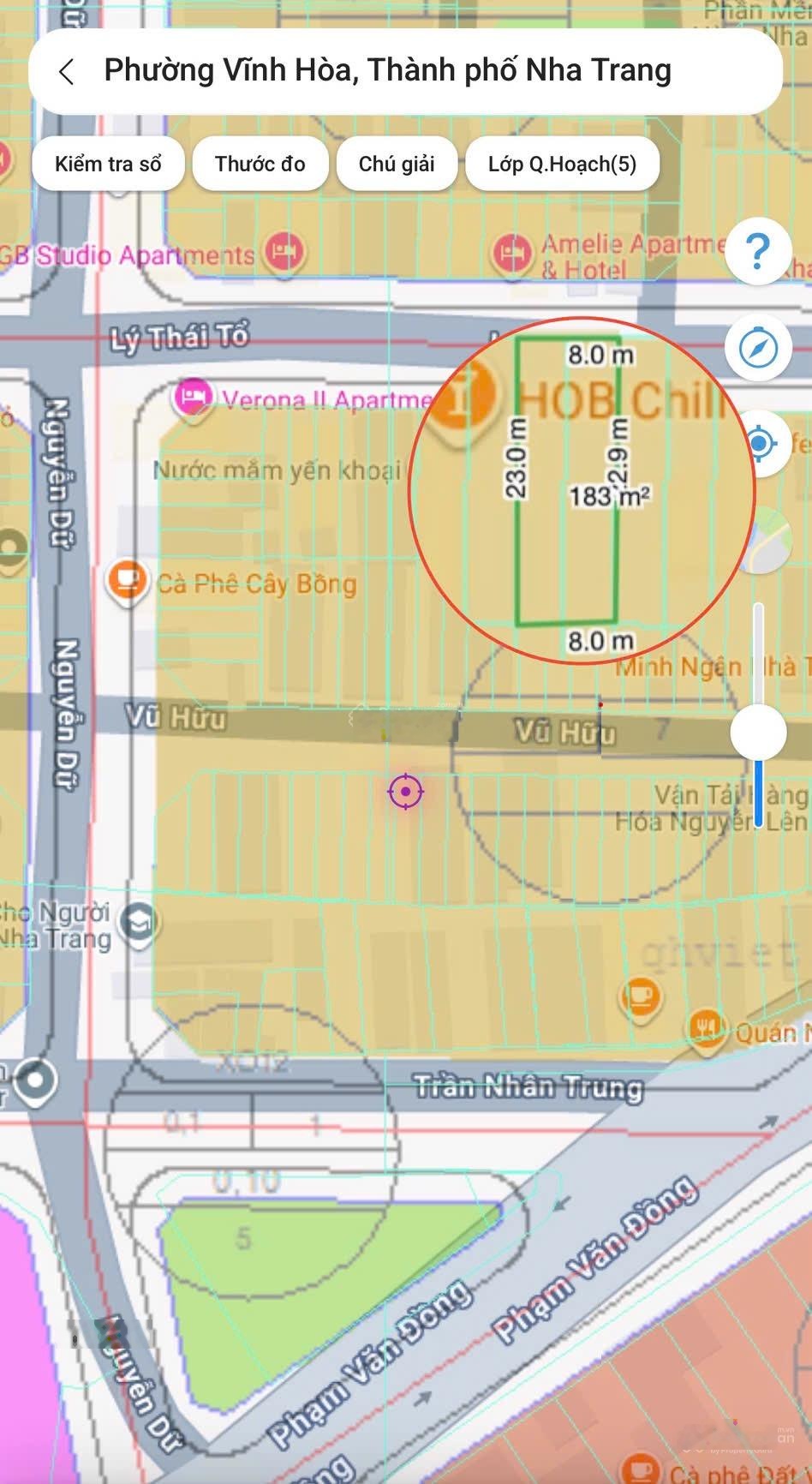Open the help question mark button
Image resolution: width=812 pixels, height=1484 pixels.
757,252
